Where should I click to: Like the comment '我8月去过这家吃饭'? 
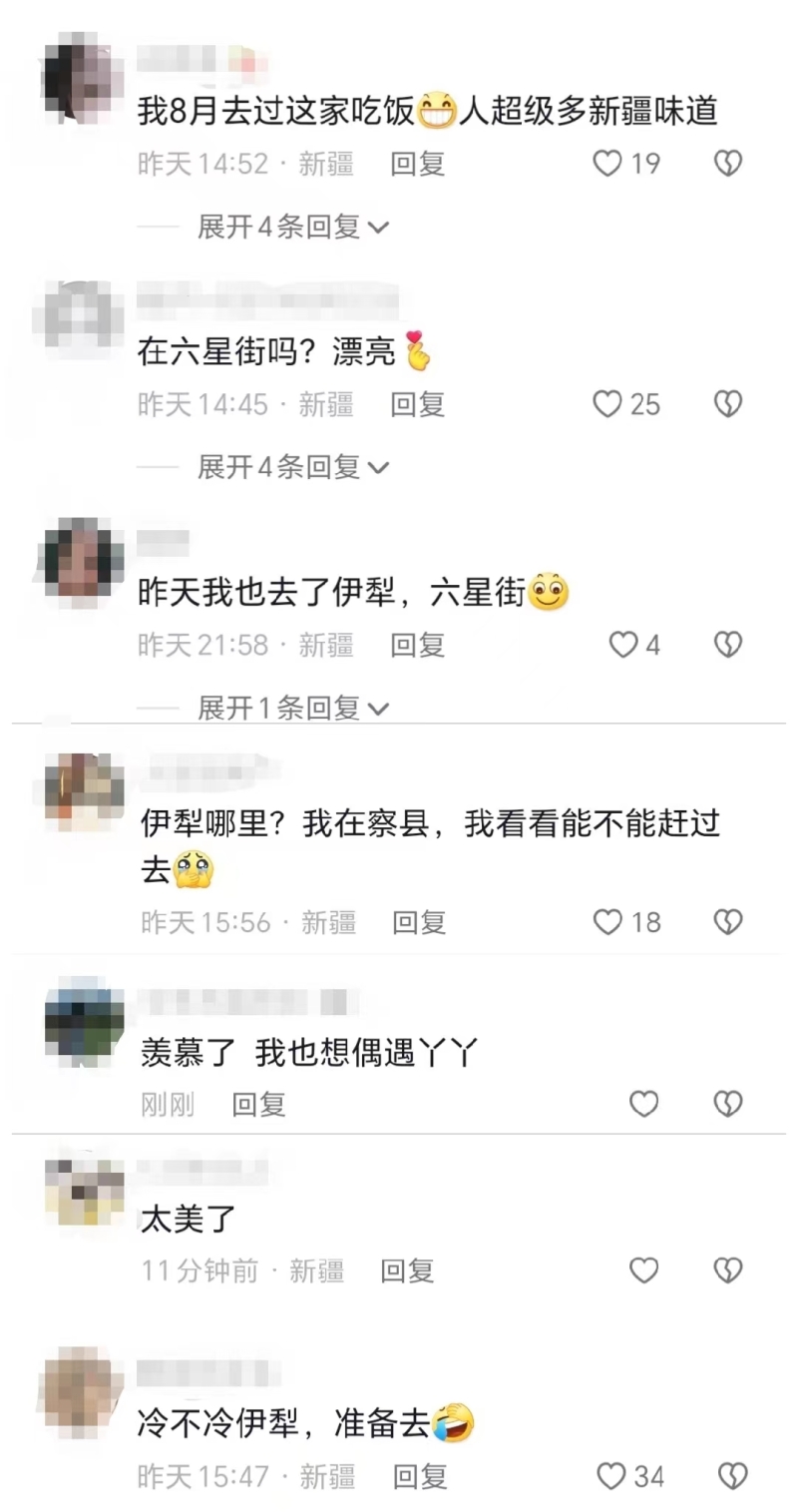pyautogui.click(x=608, y=164)
